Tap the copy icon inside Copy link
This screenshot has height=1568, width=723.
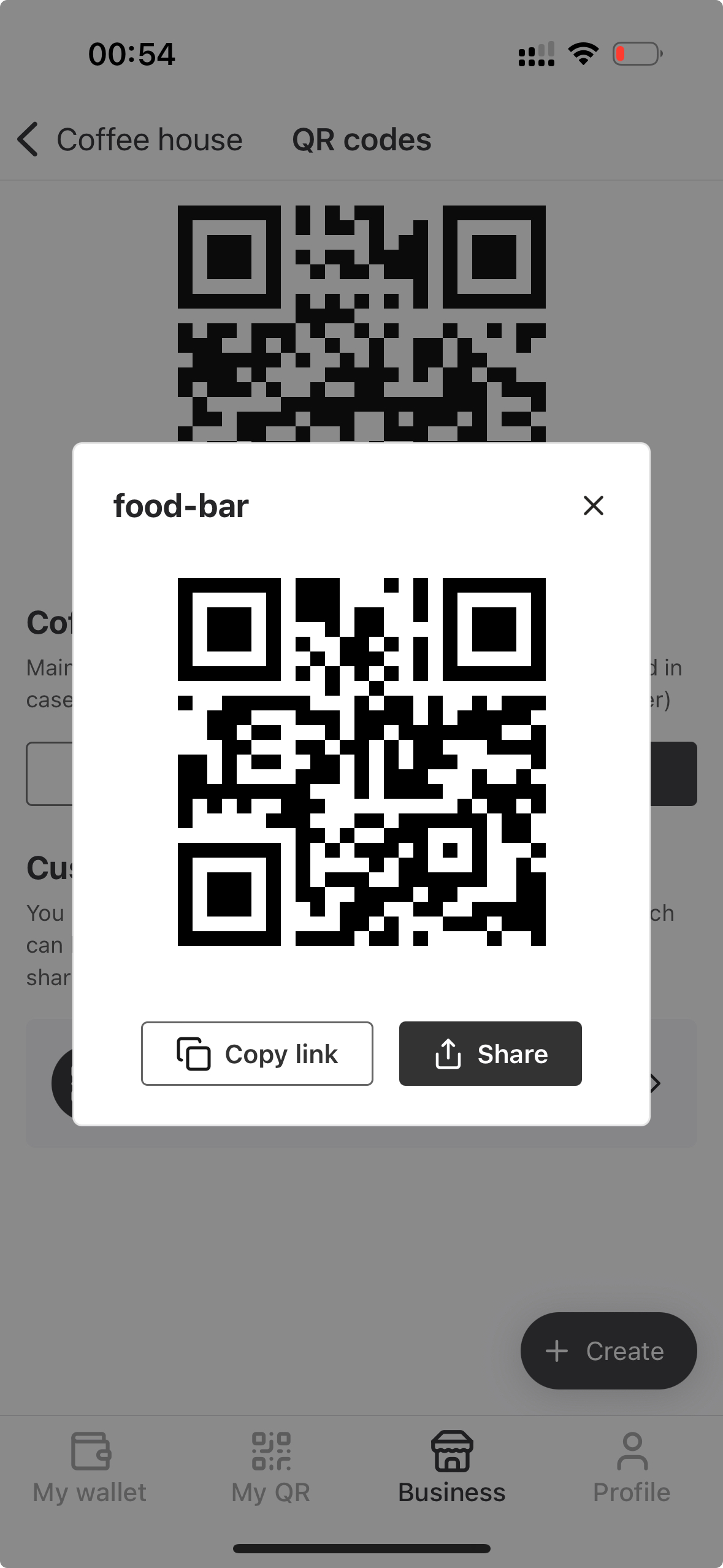pyautogui.click(x=192, y=1053)
